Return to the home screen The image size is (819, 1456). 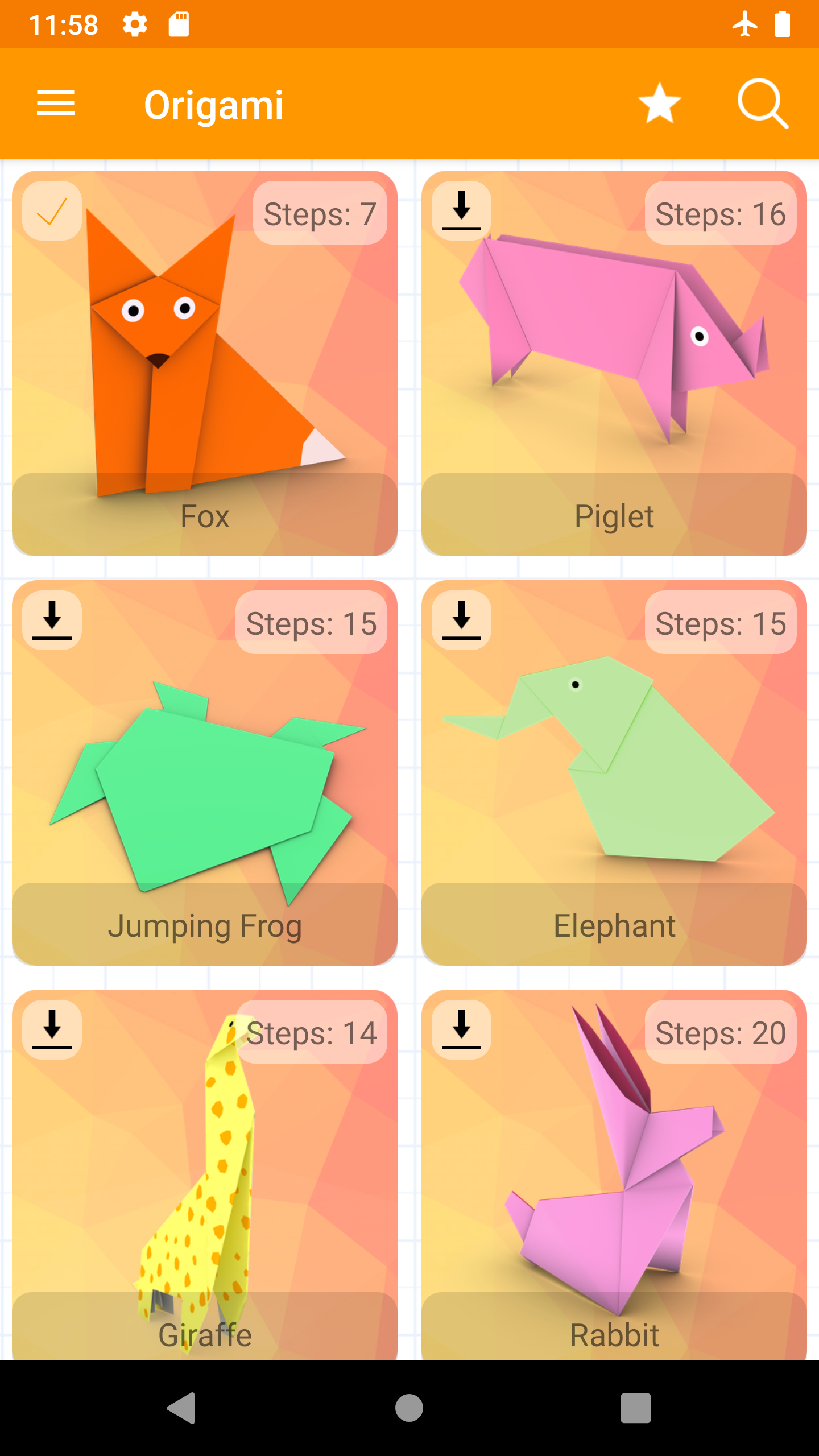409,1408
